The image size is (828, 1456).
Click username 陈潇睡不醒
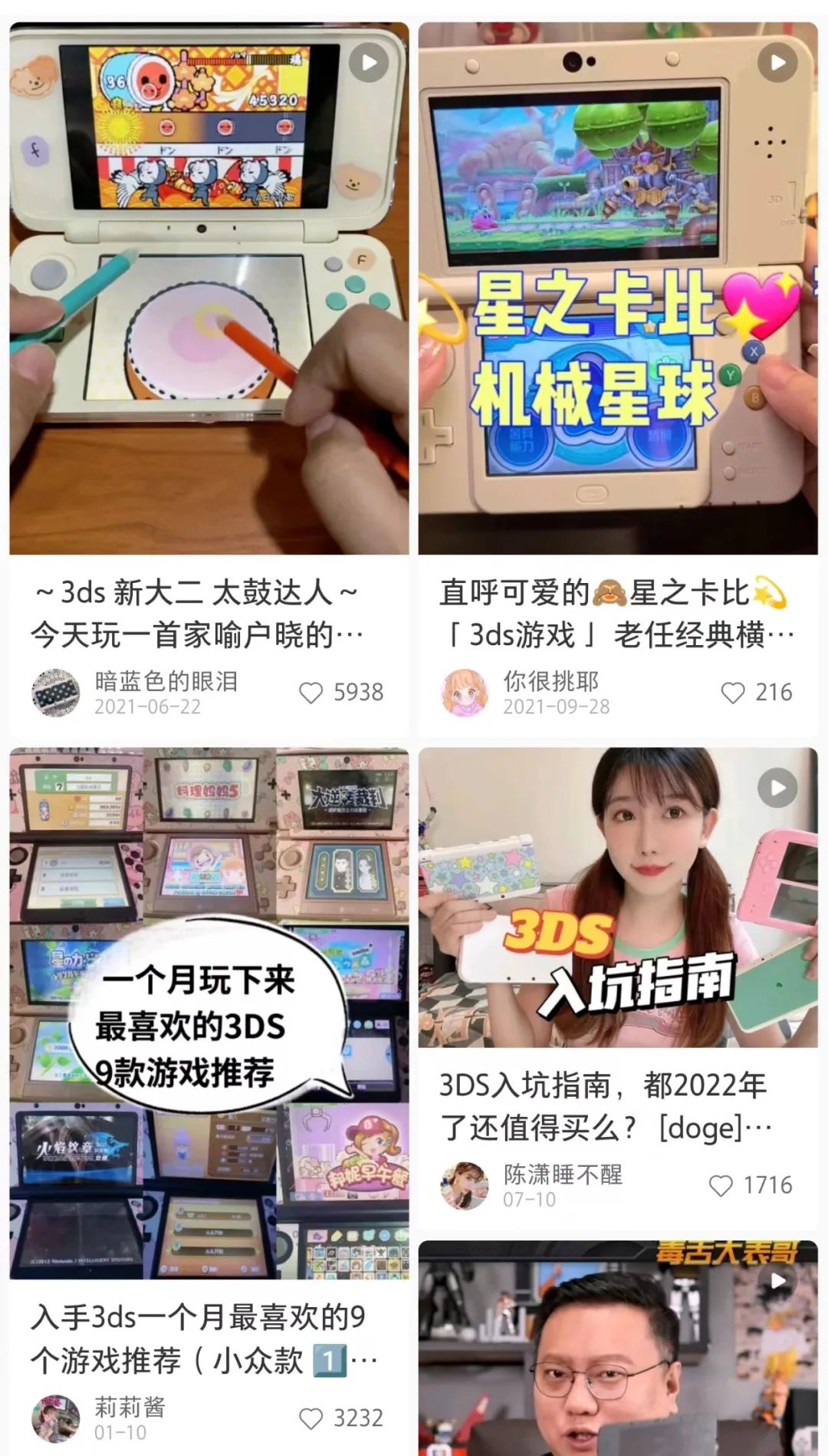[x=563, y=1173]
